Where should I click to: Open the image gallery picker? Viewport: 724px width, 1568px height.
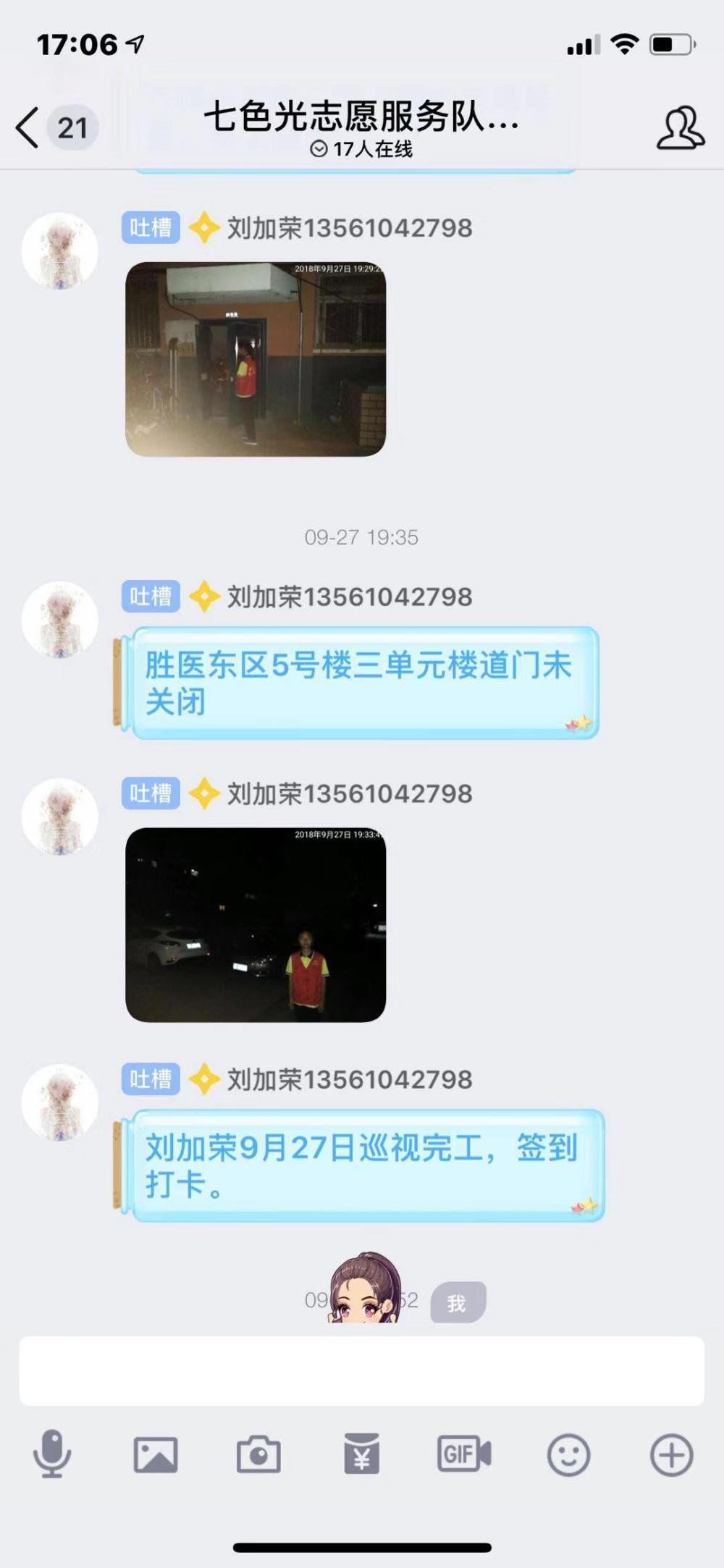156,1454
